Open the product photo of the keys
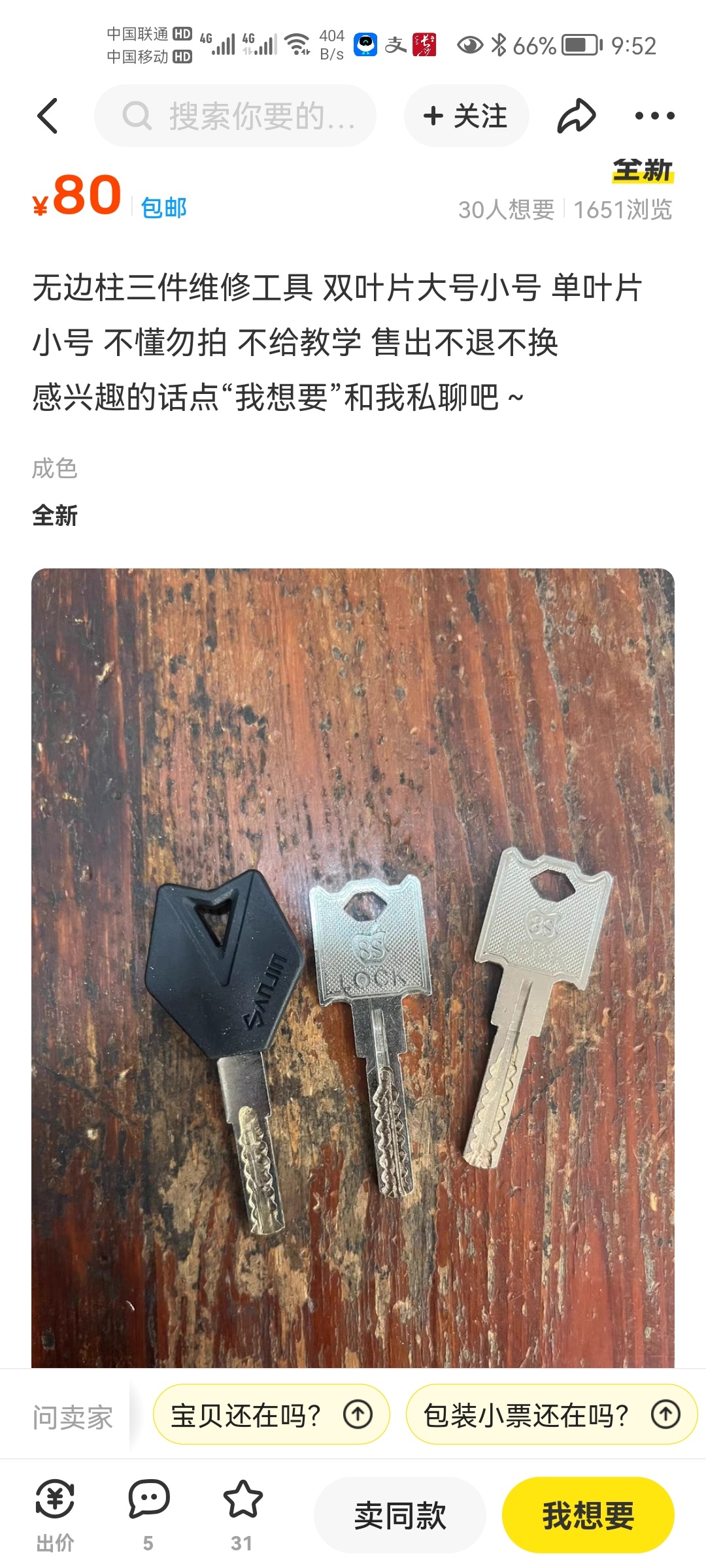 [x=353, y=968]
